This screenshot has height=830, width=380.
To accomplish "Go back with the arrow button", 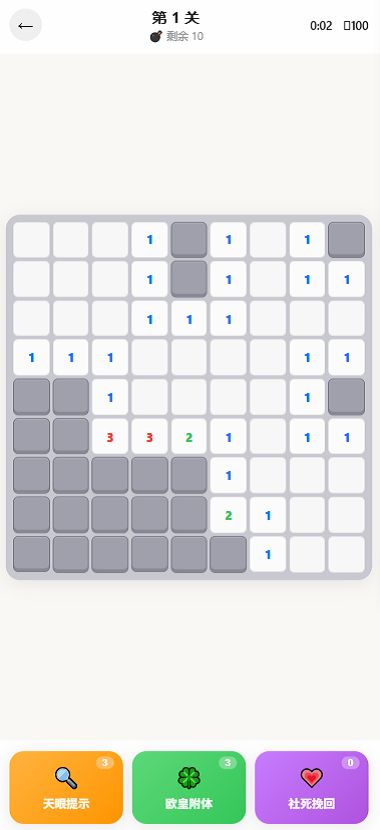I will (x=25, y=25).
